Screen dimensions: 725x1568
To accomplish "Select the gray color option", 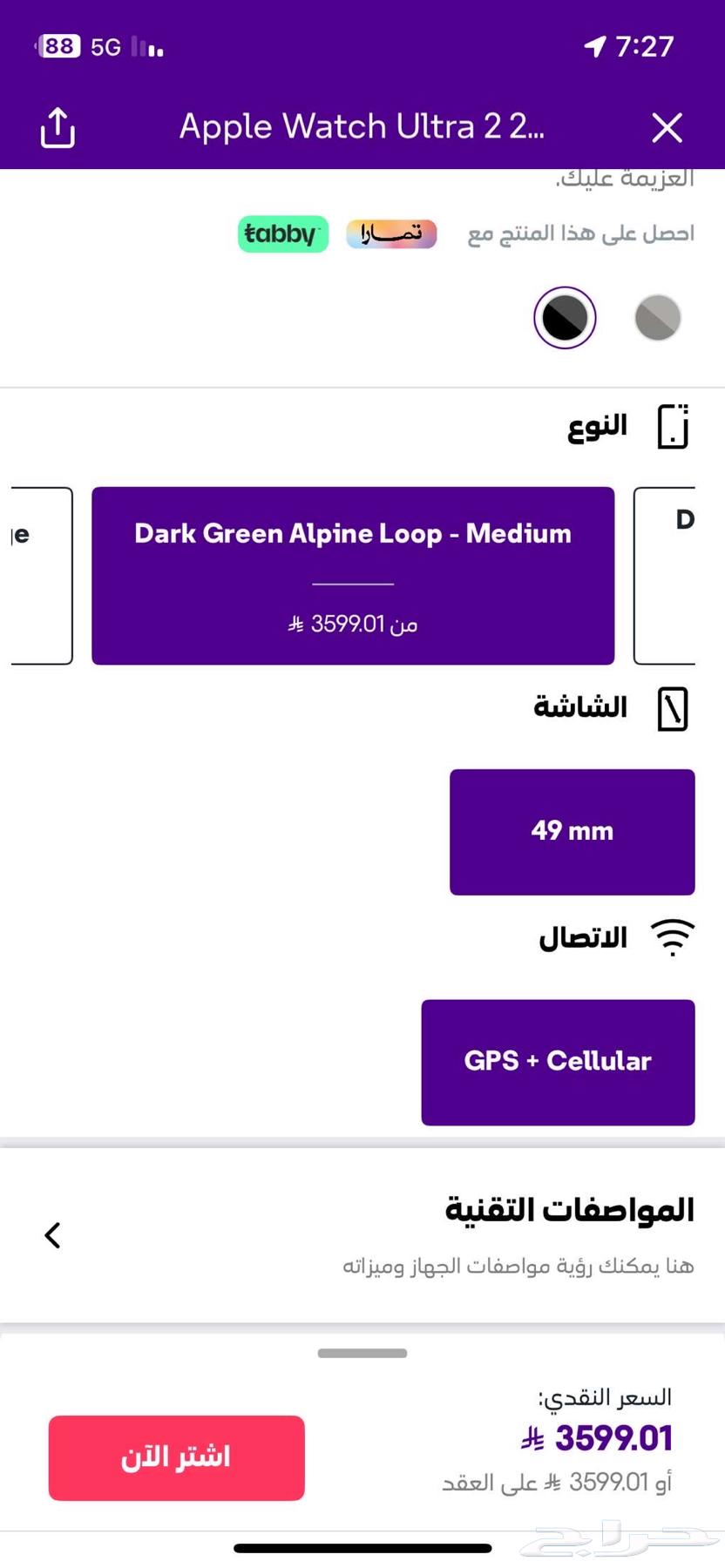I will [x=658, y=317].
